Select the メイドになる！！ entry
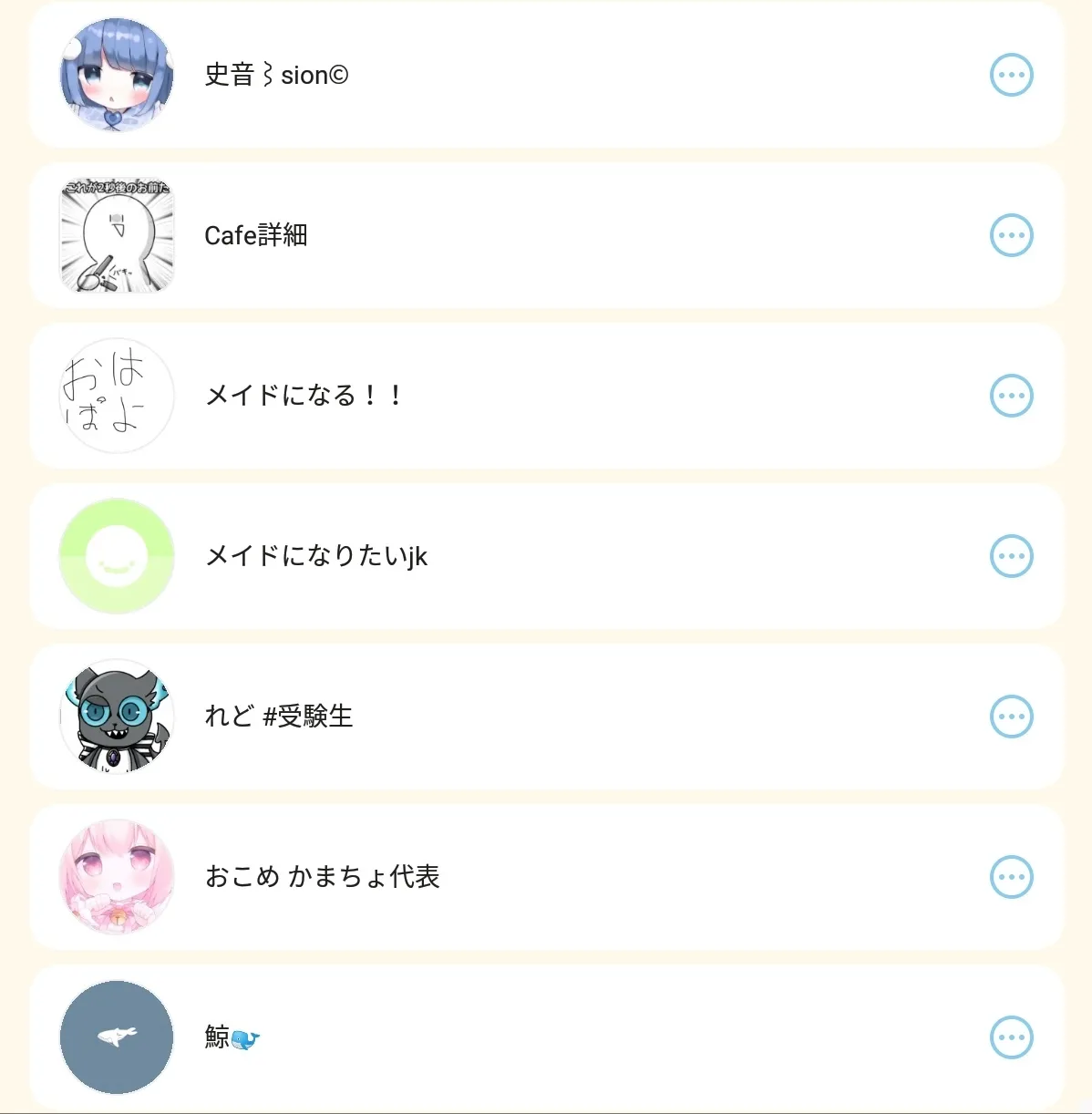The image size is (1092, 1114). pyautogui.click(x=304, y=396)
